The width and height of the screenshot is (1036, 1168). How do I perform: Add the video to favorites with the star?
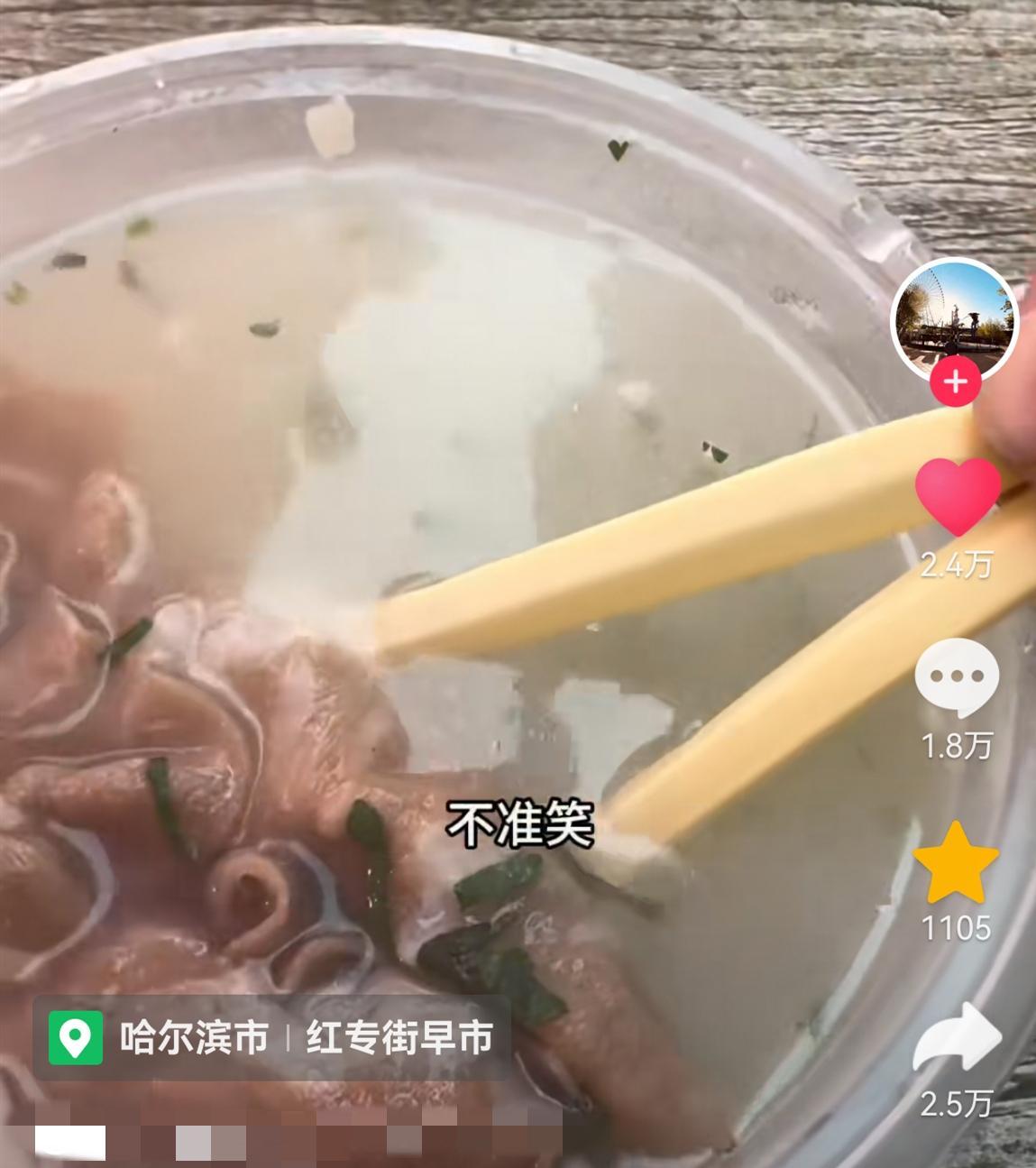[x=957, y=862]
